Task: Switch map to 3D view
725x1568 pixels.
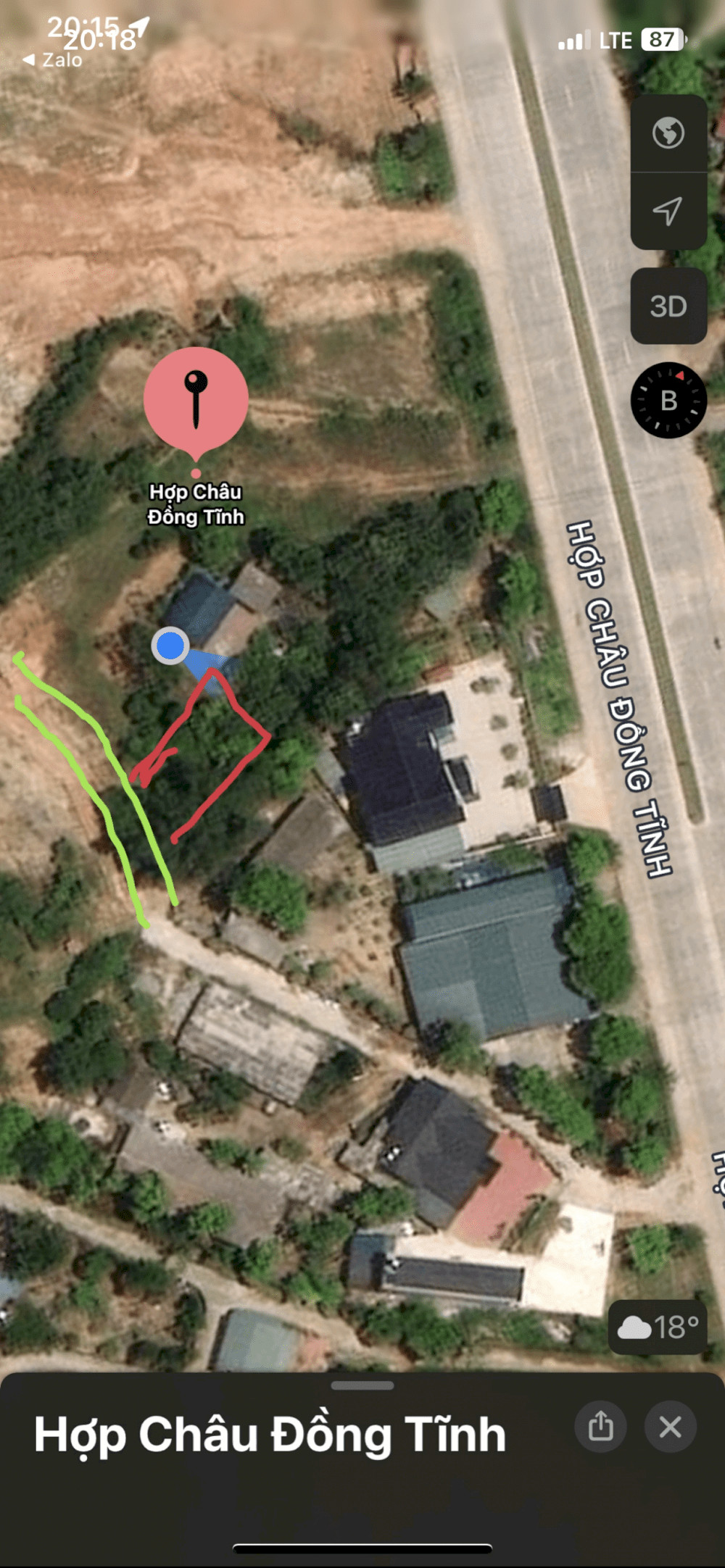Action: click(x=668, y=306)
